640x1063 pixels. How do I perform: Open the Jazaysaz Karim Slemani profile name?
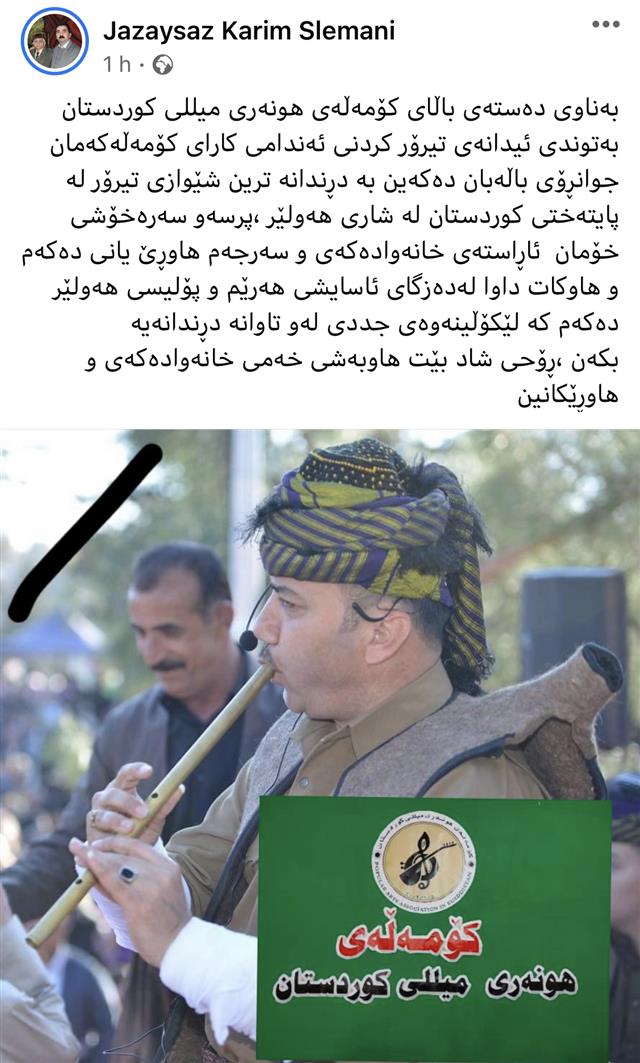pyautogui.click(x=248, y=30)
